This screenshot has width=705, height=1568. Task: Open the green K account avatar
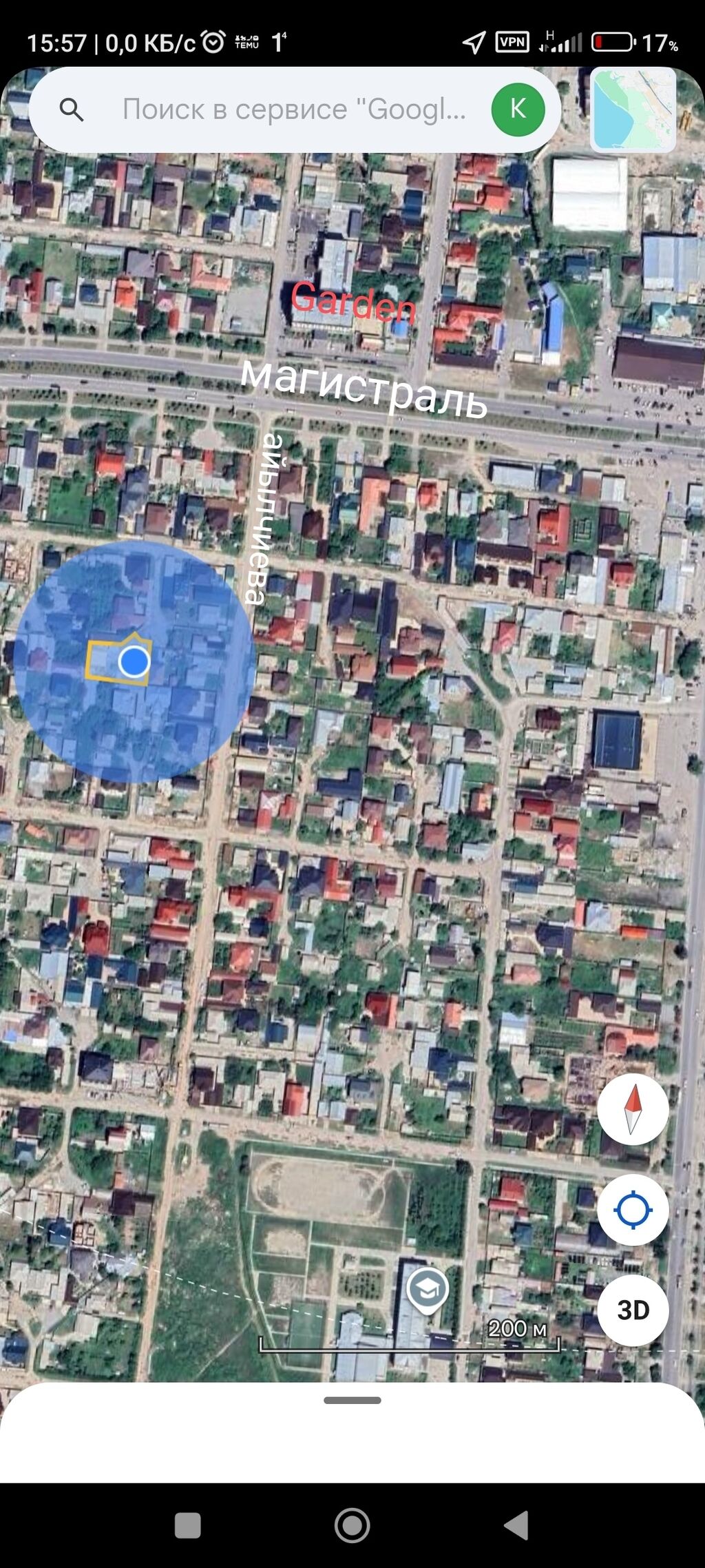[x=518, y=109]
